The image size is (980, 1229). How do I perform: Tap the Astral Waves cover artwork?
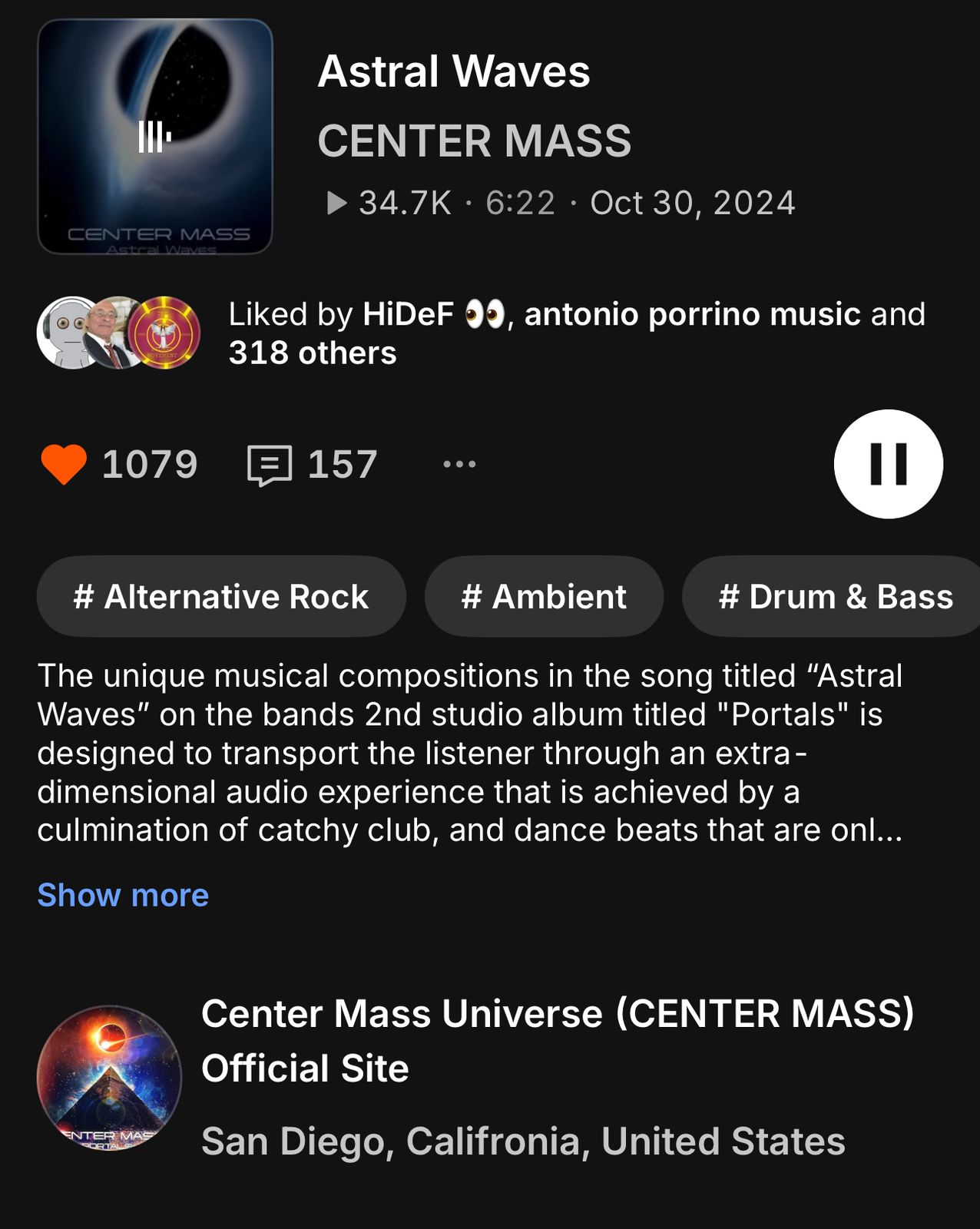point(155,137)
